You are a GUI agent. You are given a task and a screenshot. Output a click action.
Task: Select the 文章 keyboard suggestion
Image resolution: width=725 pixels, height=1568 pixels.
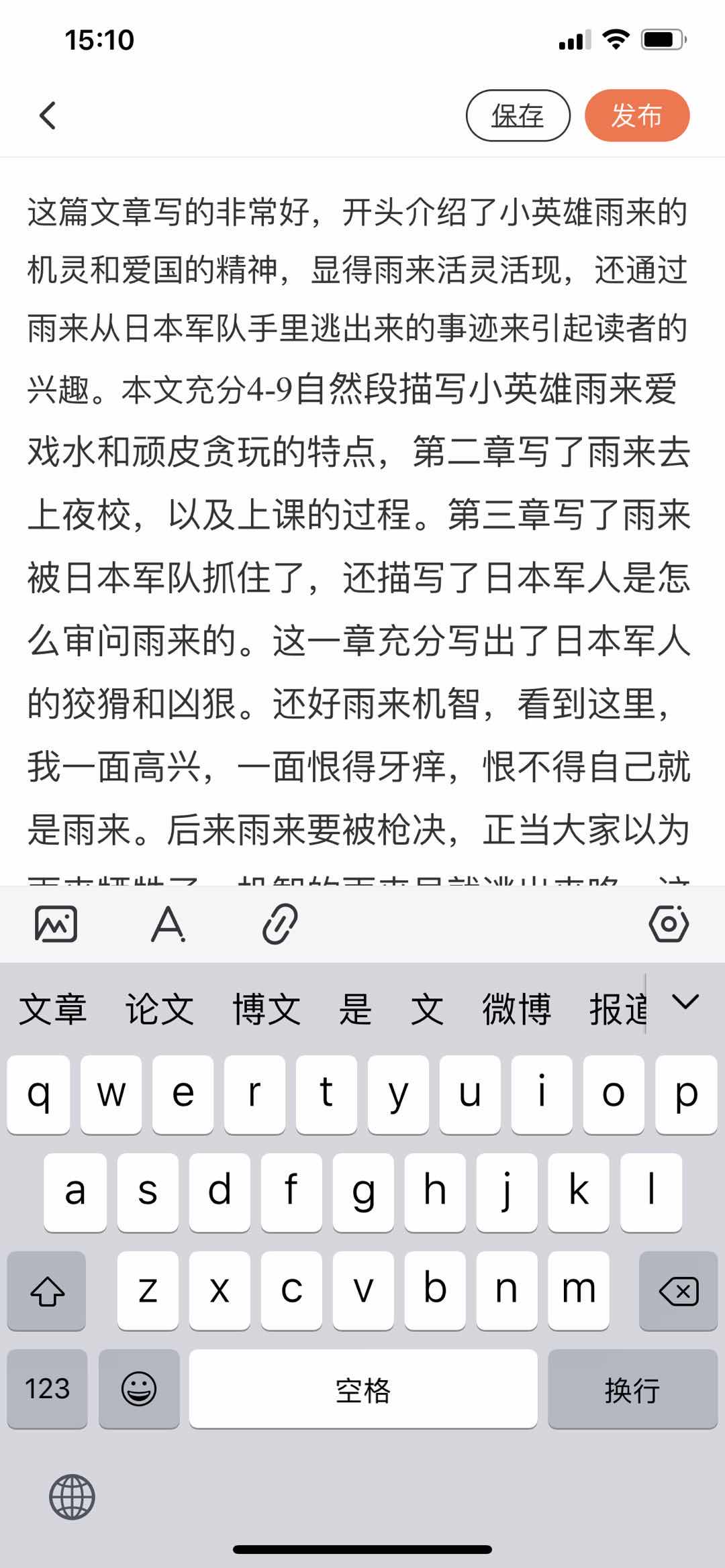pos(52,1009)
